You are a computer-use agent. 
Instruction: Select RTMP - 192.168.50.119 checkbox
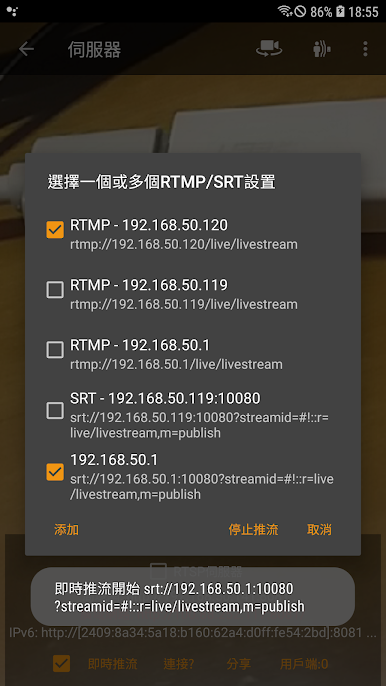coord(55,290)
